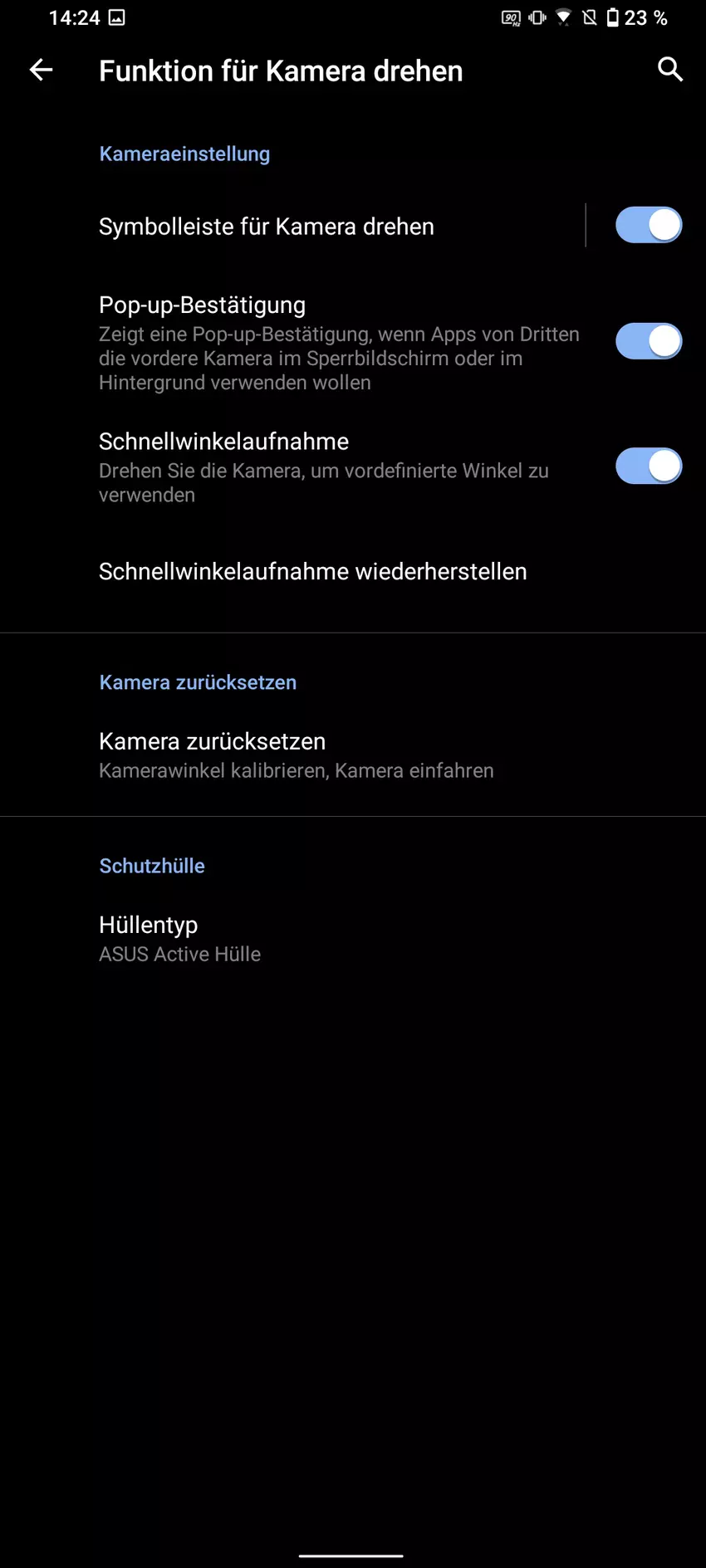Open the search icon
This screenshot has height=1568, width=706.
[669, 70]
